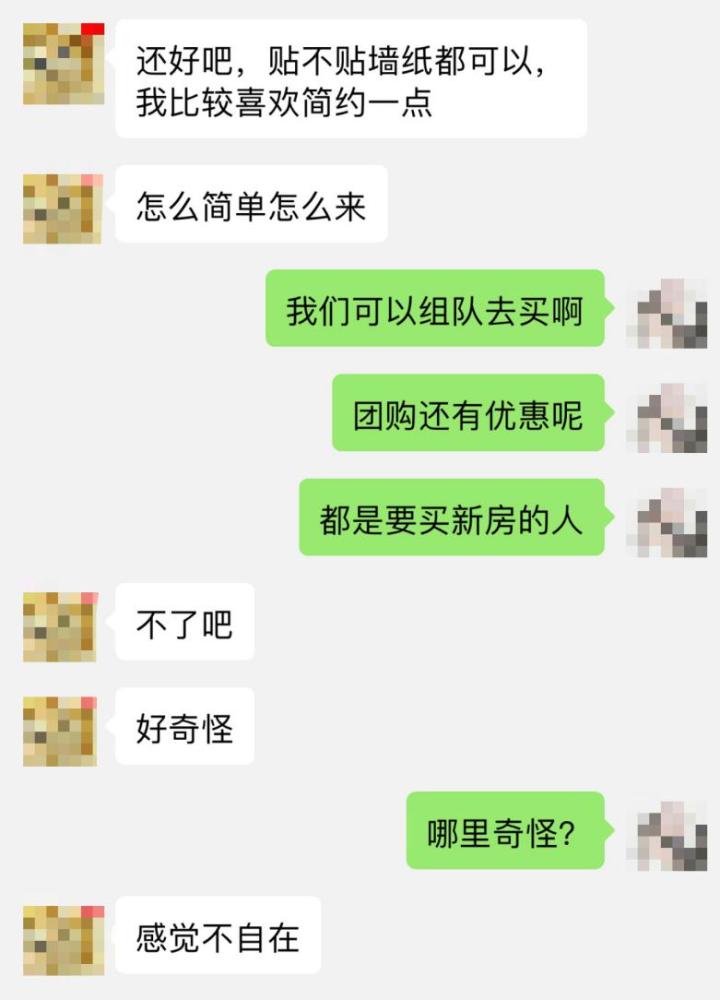Open profile picture beside "团购还有优惠呢"
720x1000 pixels.
(666, 417)
